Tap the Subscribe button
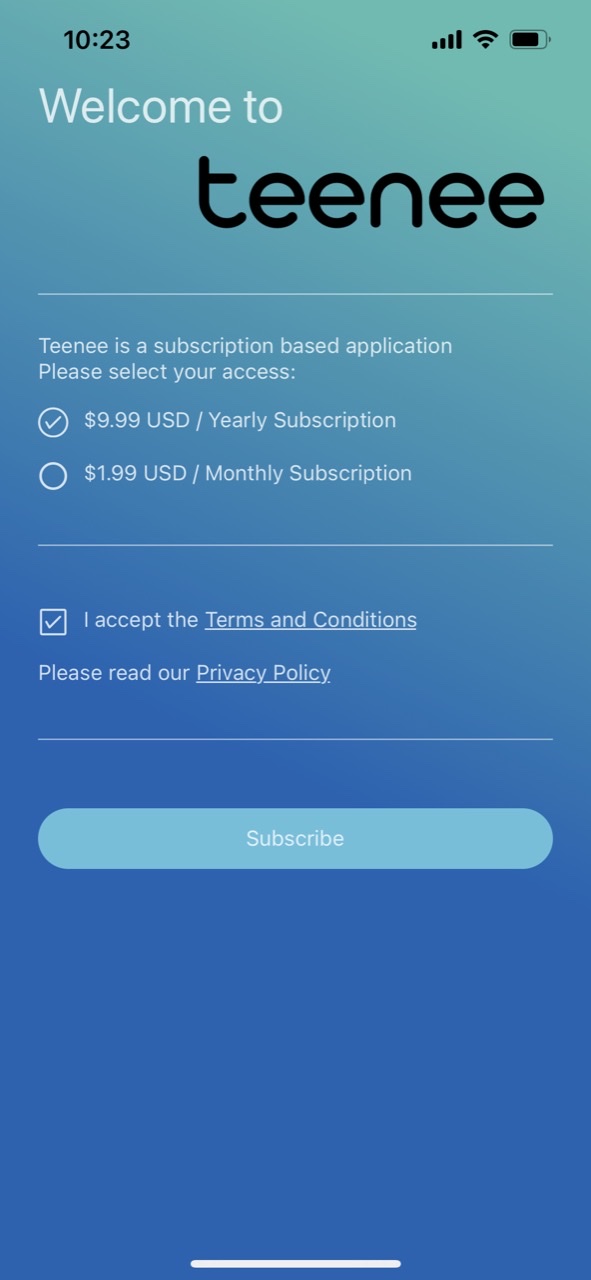 pos(295,838)
